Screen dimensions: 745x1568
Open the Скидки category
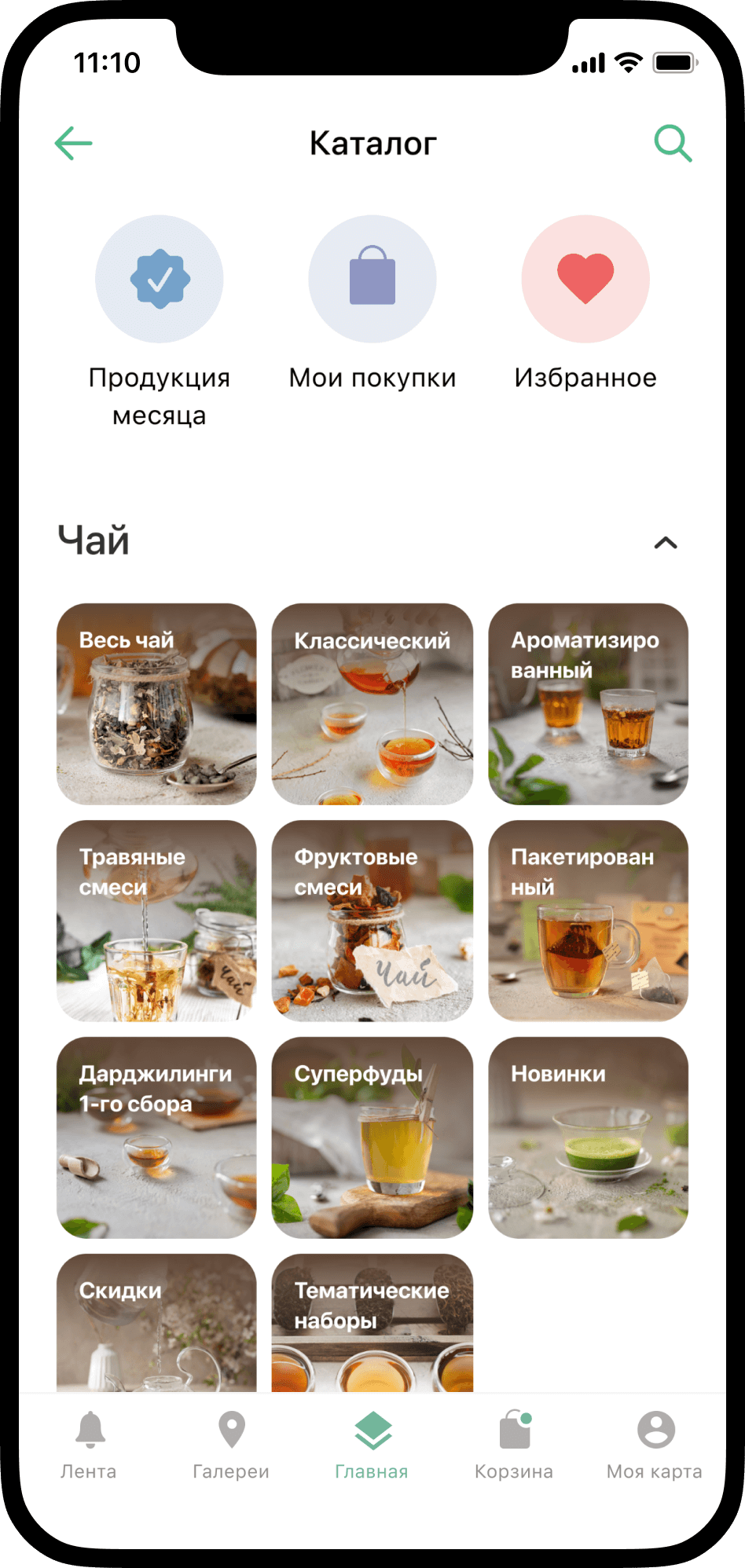pos(156,1324)
